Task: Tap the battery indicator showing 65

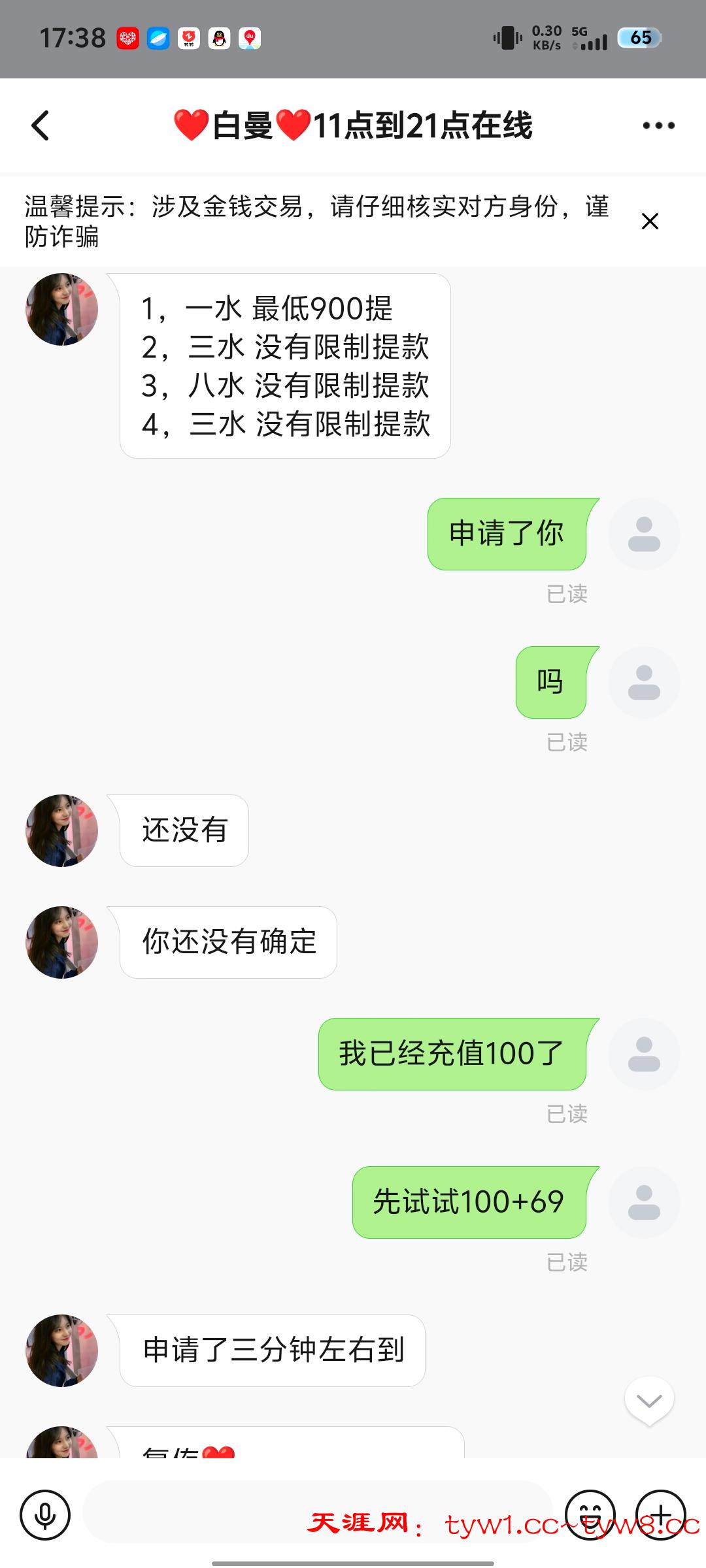Action: tap(637, 38)
